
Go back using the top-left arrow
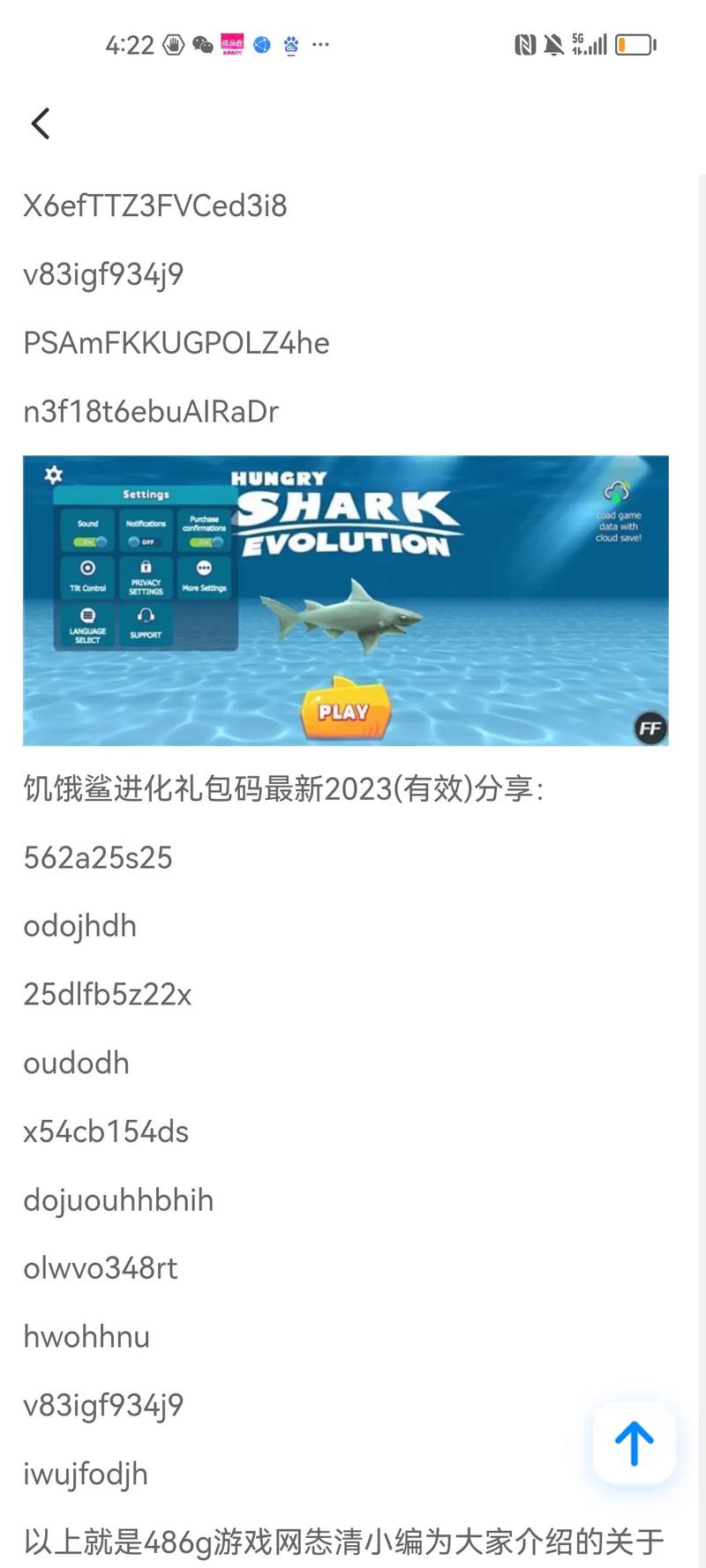[41, 123]
